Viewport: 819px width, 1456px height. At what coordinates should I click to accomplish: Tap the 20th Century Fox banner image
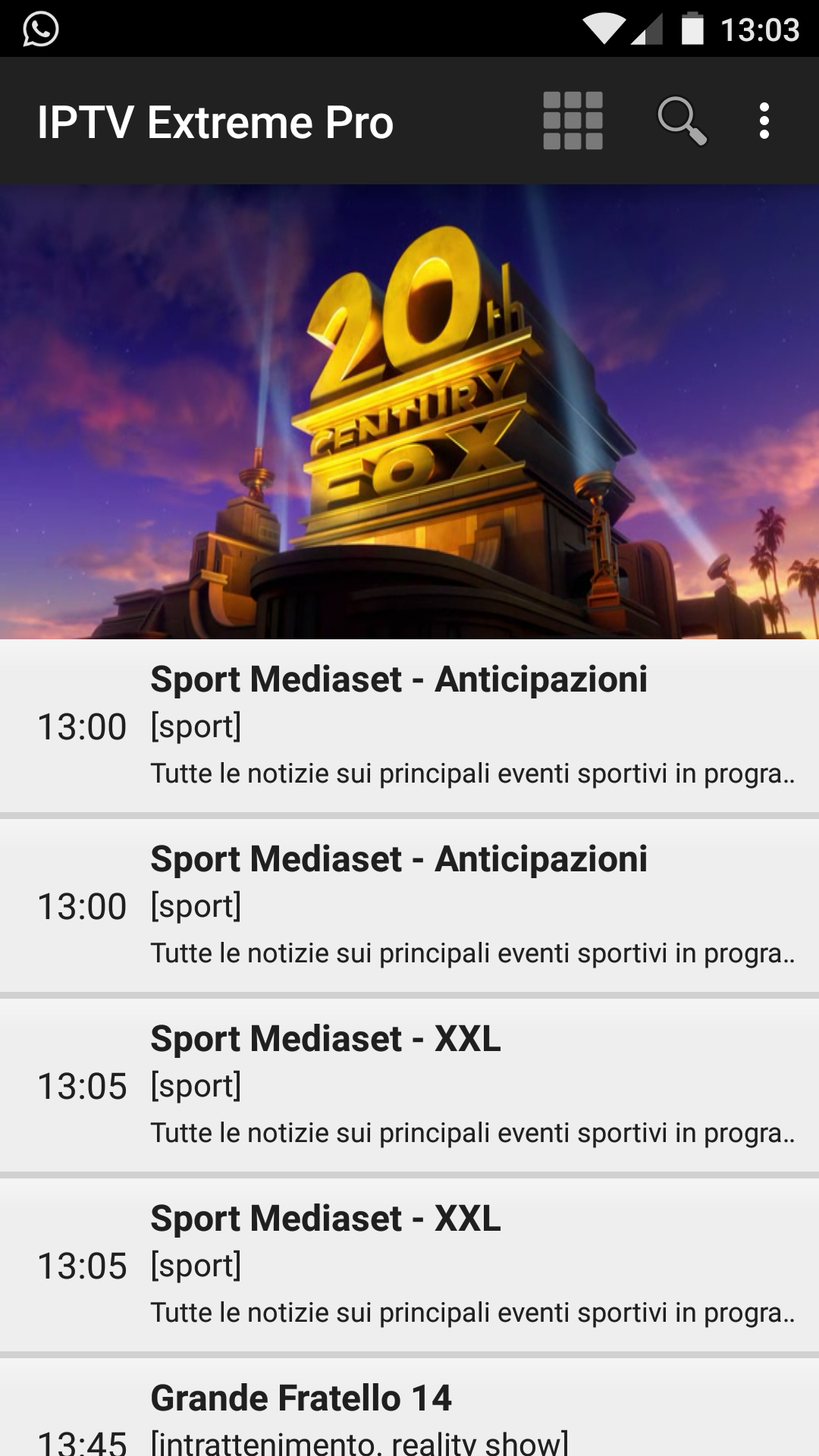click(409, 413)
